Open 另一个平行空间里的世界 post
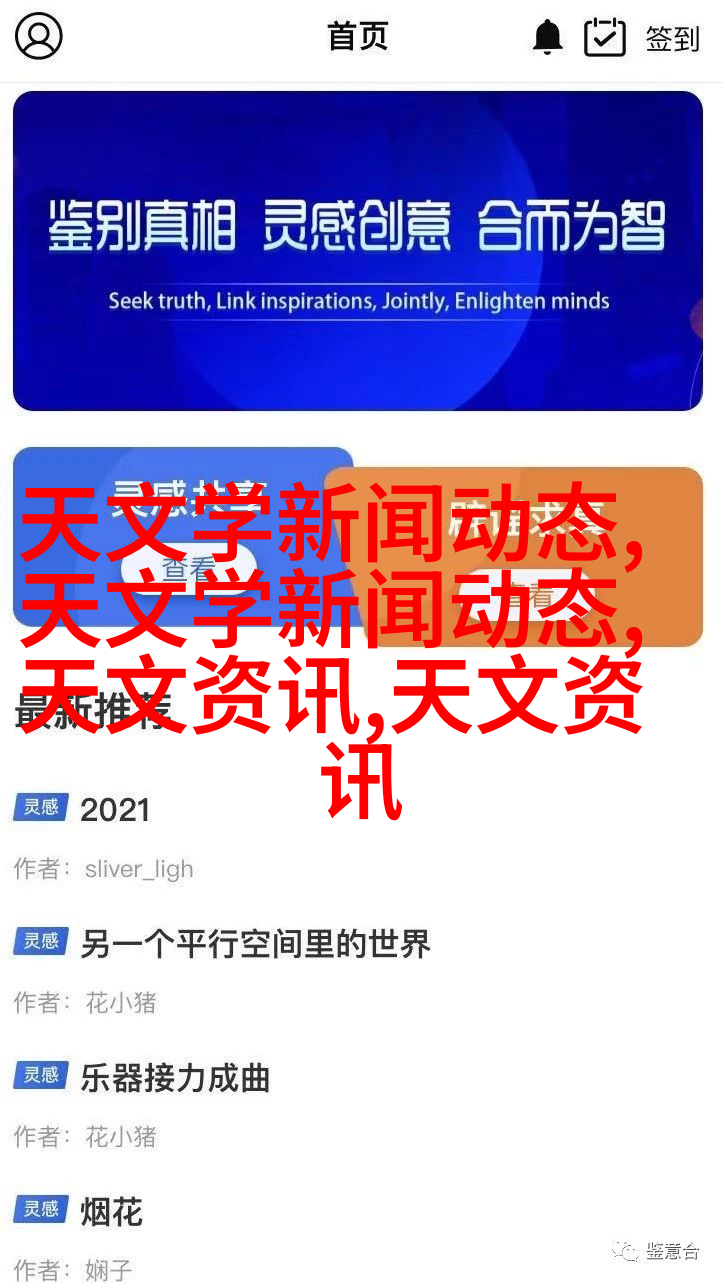The height and width of the screenshot is (1283, 723). (255, 943)
